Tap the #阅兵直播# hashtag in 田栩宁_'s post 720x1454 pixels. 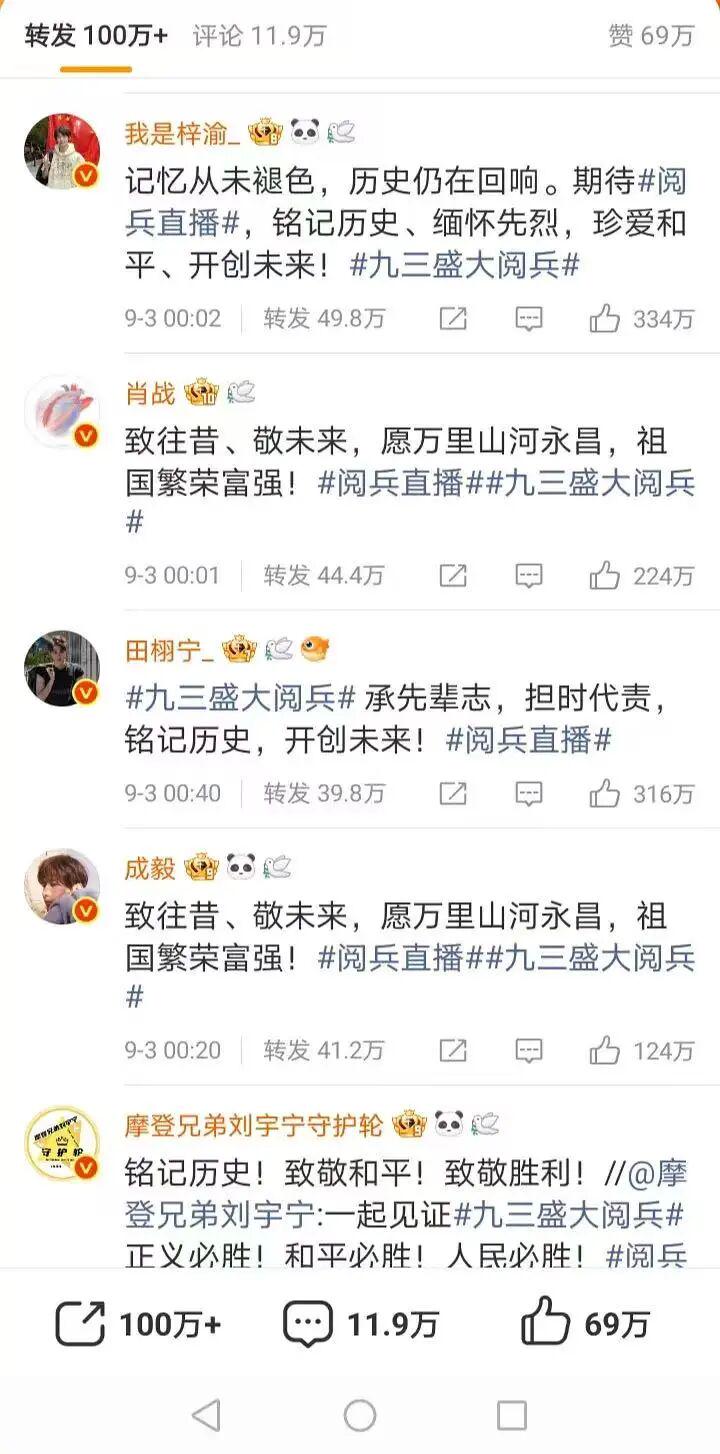tap(528, 740)
